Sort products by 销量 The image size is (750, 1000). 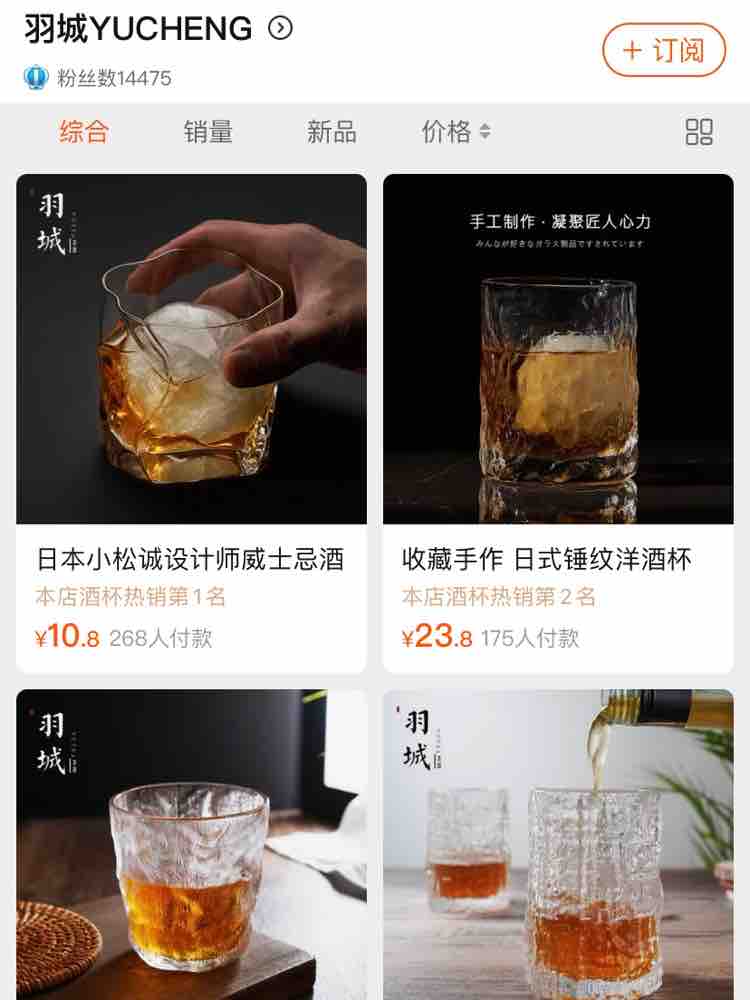(x=208, y=131)
